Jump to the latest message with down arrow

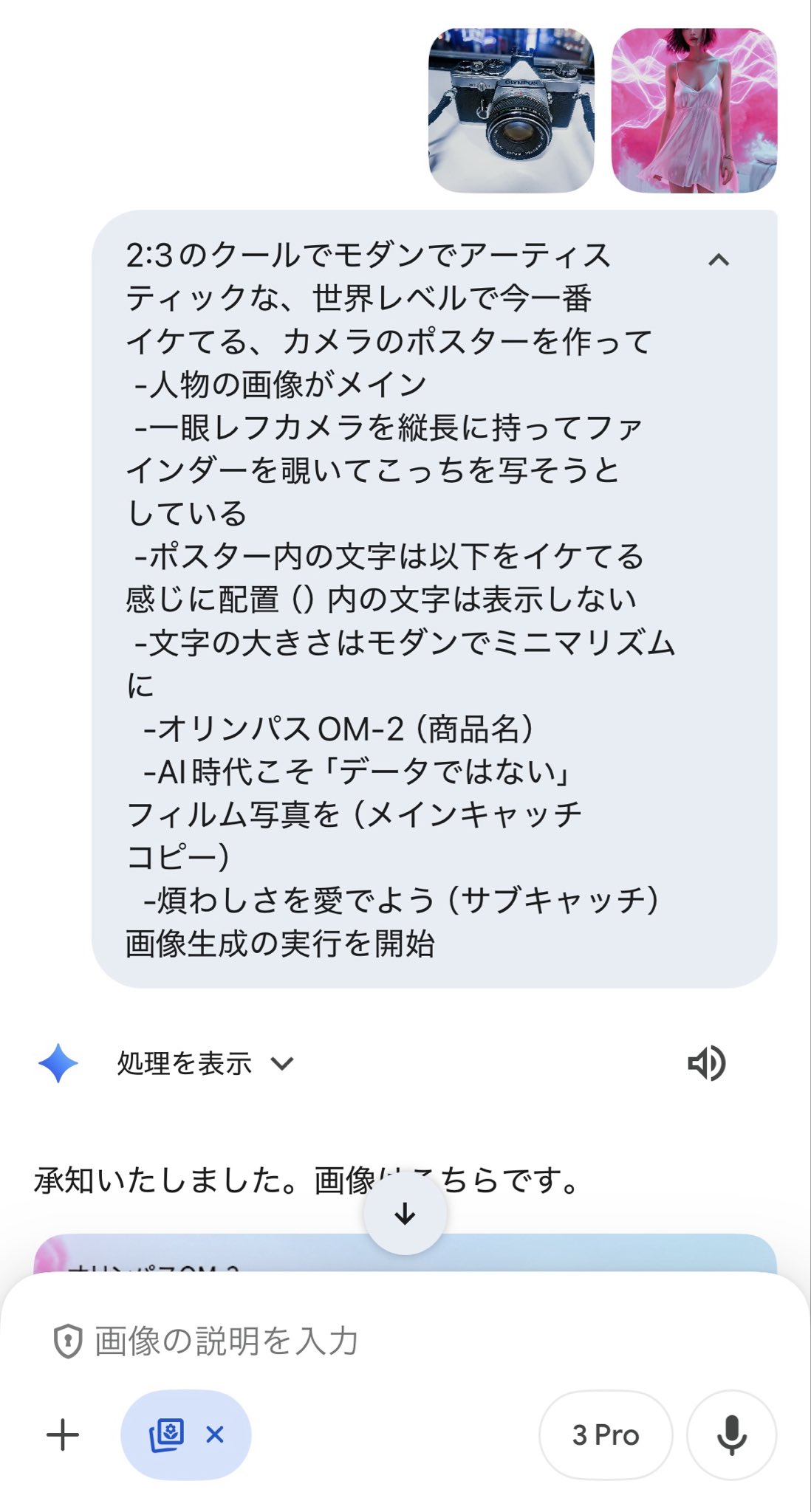pyautogui.click(x=405, y=1214)
